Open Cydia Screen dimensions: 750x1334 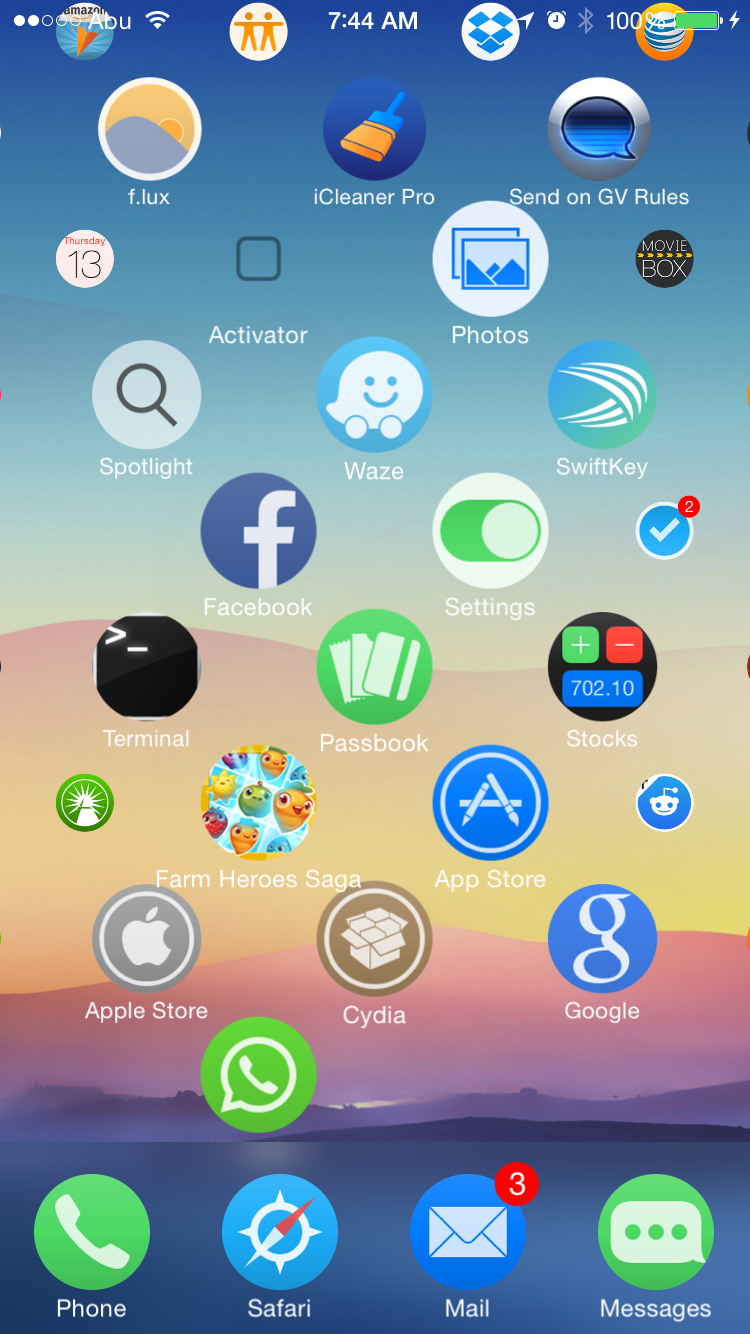coord(374,938)
